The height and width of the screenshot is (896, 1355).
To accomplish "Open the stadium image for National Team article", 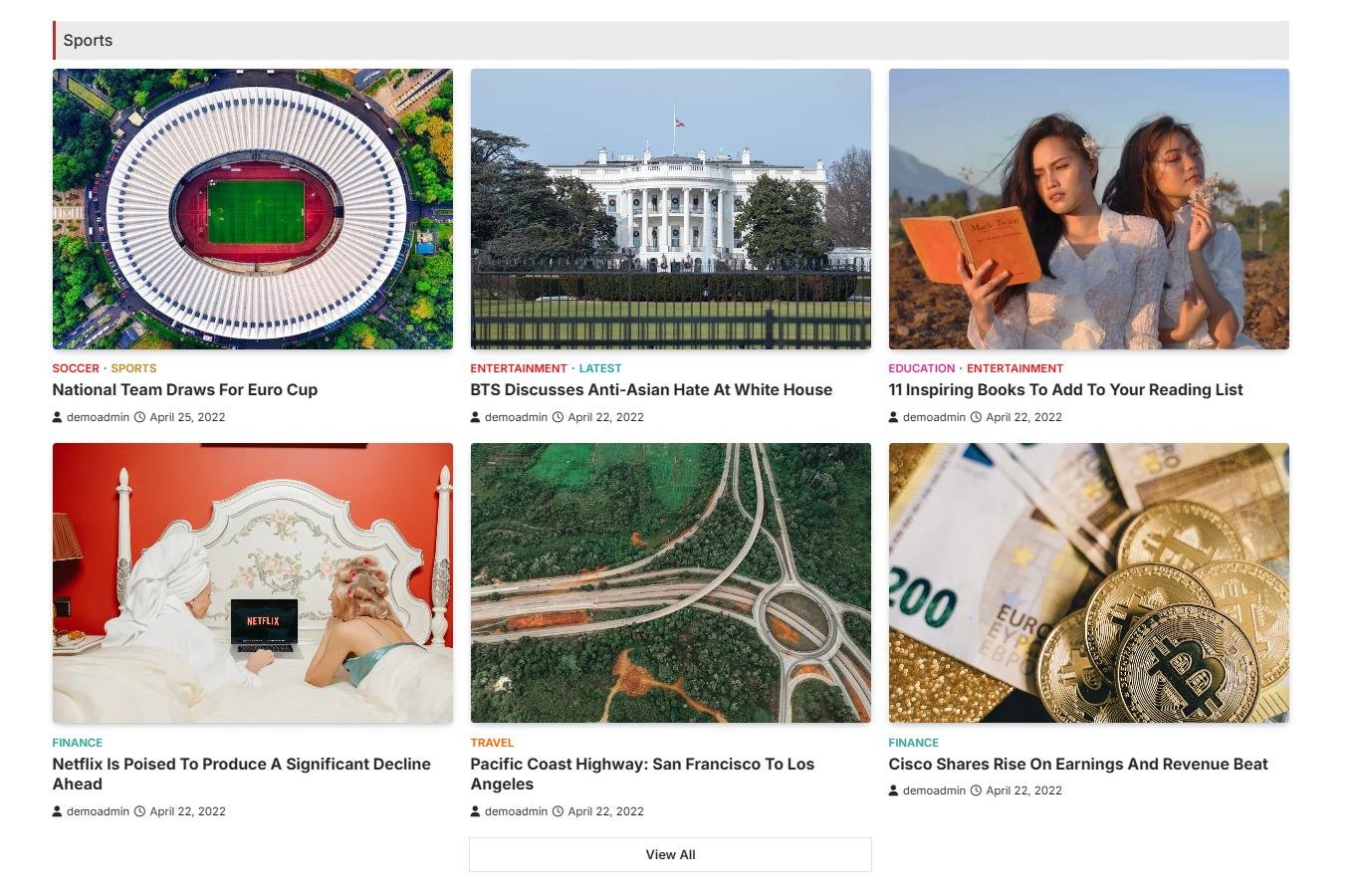I will (x=252, y=209).
